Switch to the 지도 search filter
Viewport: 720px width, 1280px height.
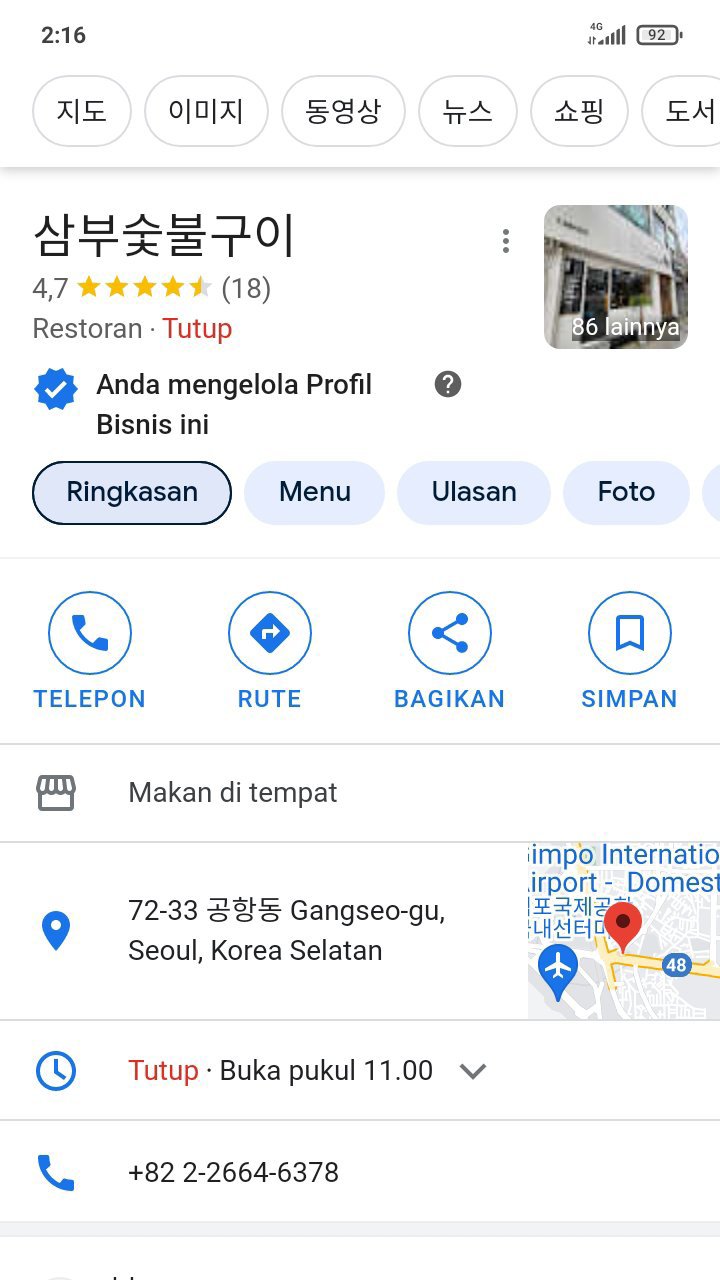coord(82,111)
